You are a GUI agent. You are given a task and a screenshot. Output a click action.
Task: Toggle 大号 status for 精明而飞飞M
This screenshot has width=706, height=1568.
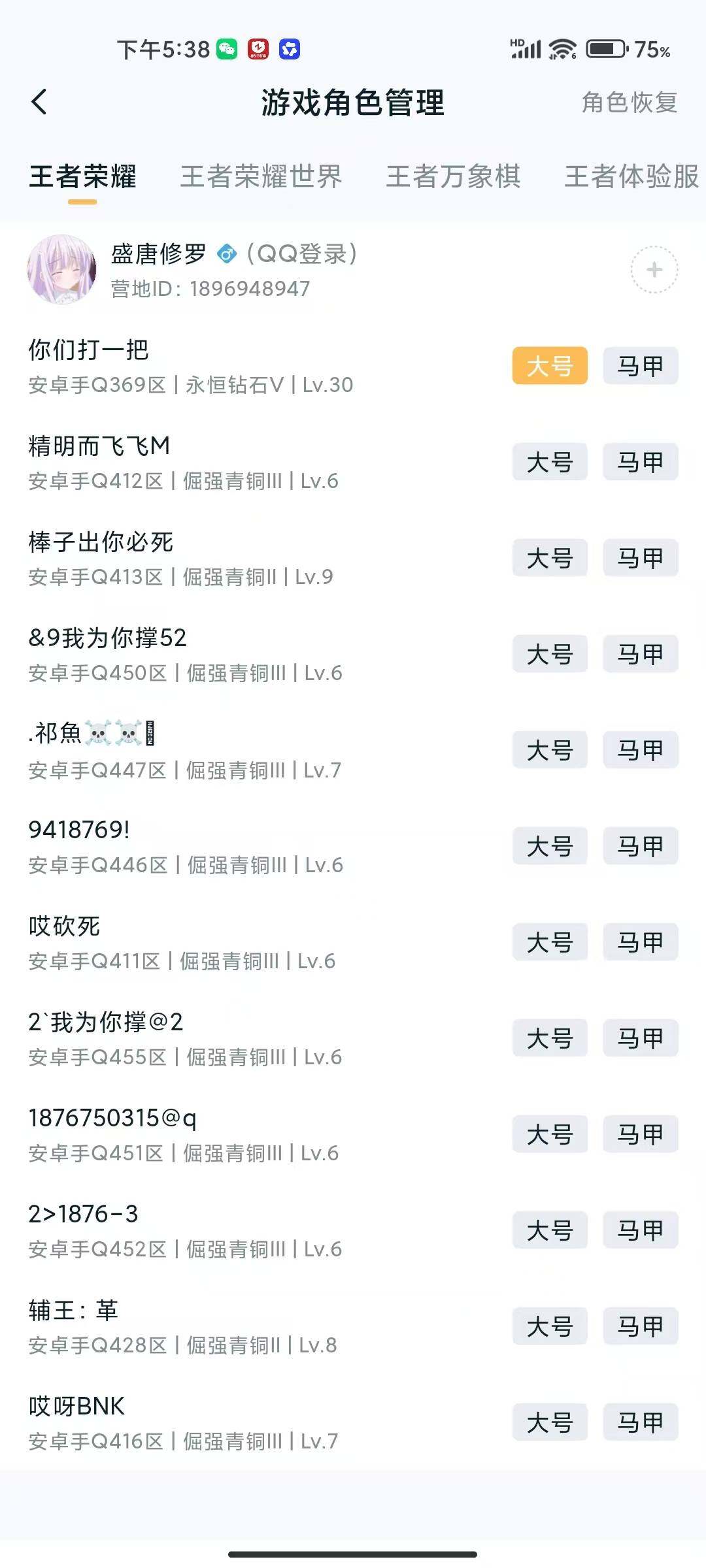(x=549, y=462)
